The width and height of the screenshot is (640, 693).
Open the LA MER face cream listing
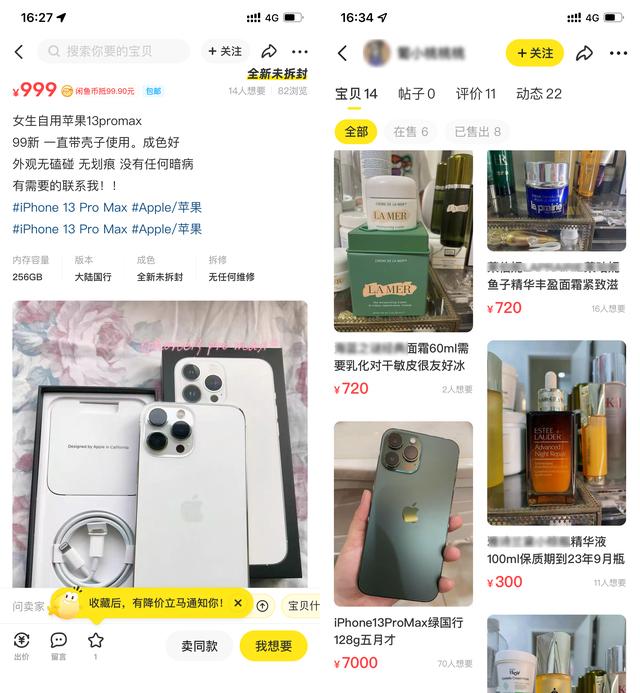pyautogui.click(x=403, y=240)
